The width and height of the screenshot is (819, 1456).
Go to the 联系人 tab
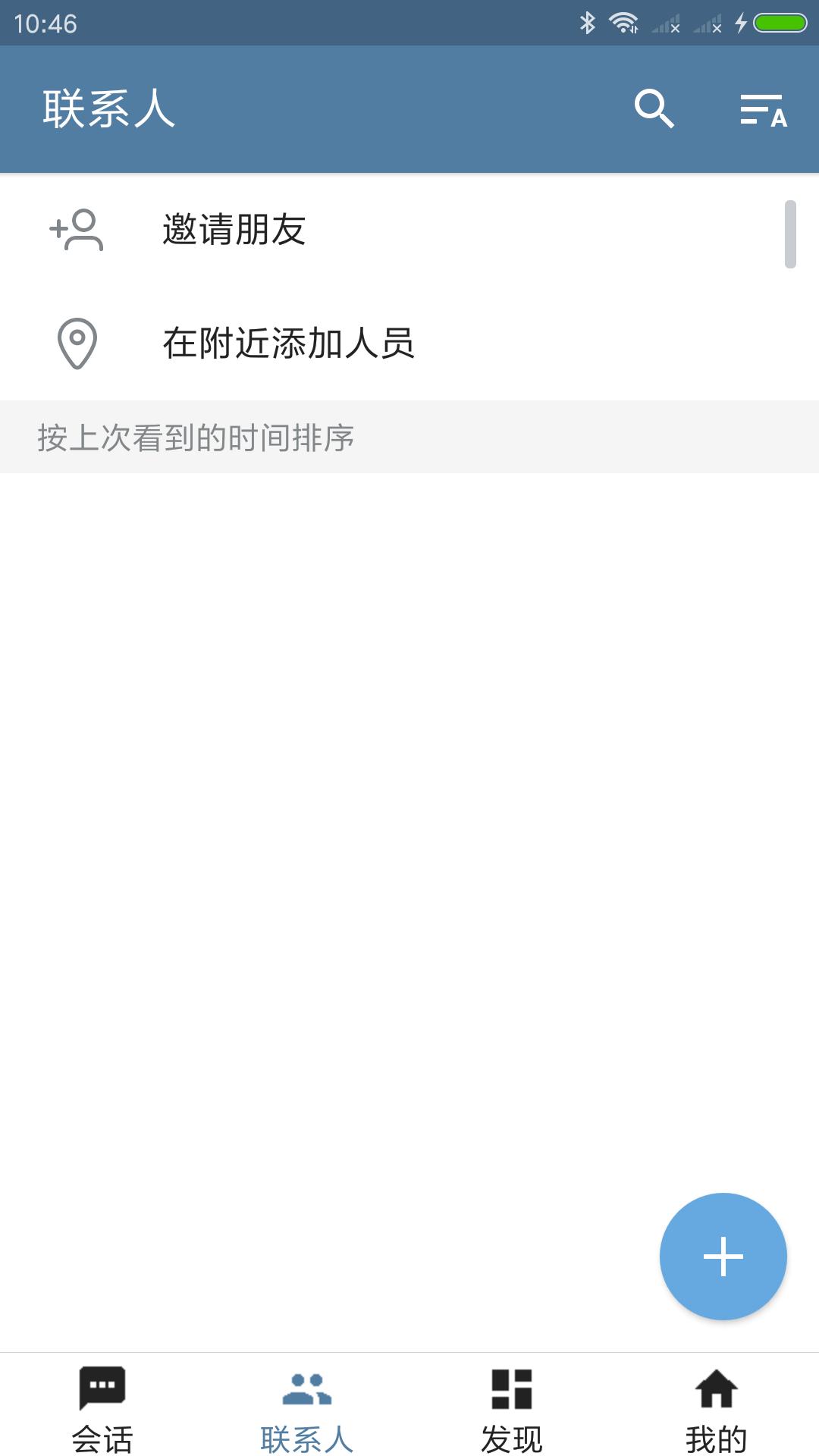click(307, 1407)
